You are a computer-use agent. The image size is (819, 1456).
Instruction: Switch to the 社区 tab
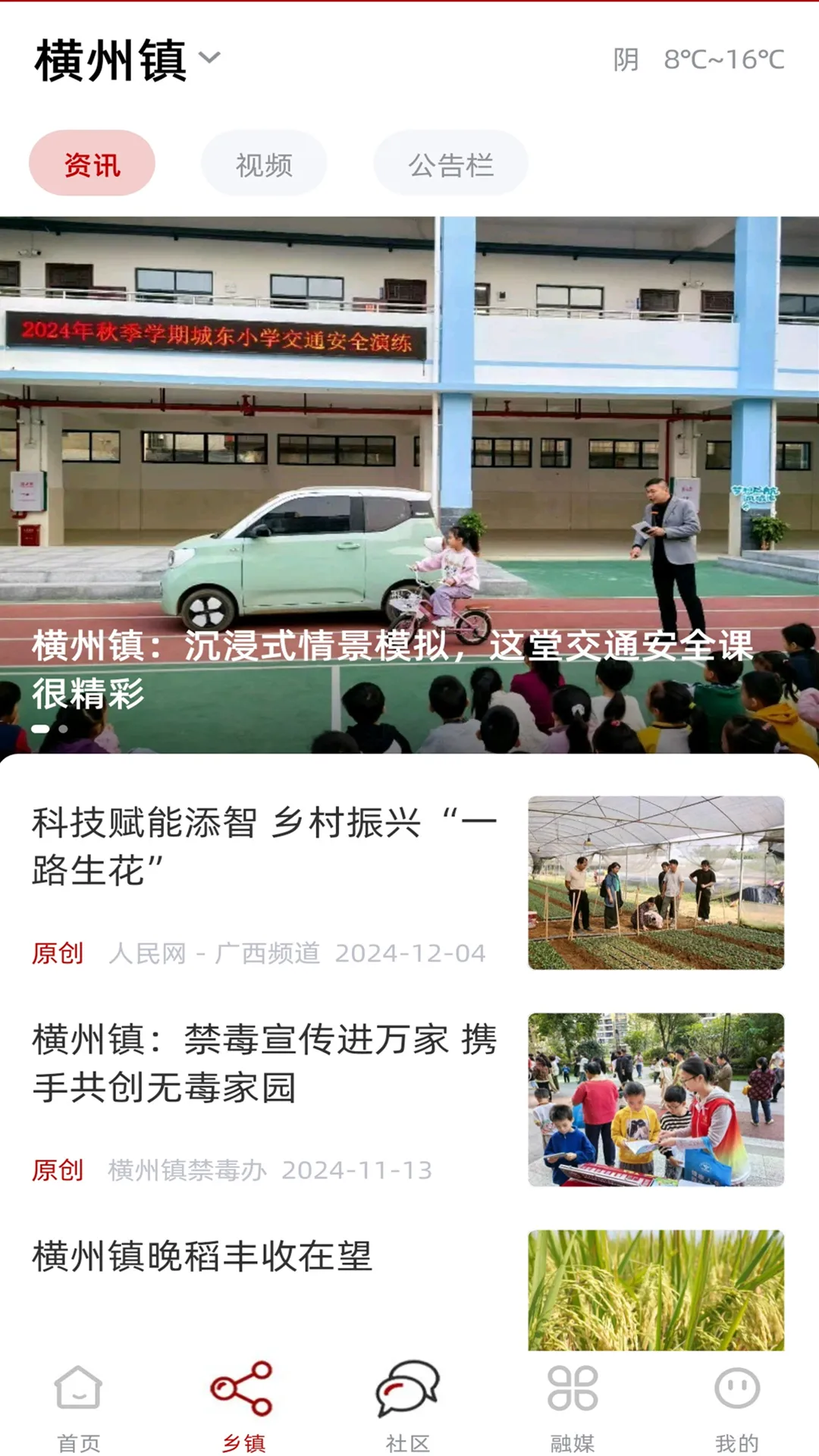(408, 1406)
